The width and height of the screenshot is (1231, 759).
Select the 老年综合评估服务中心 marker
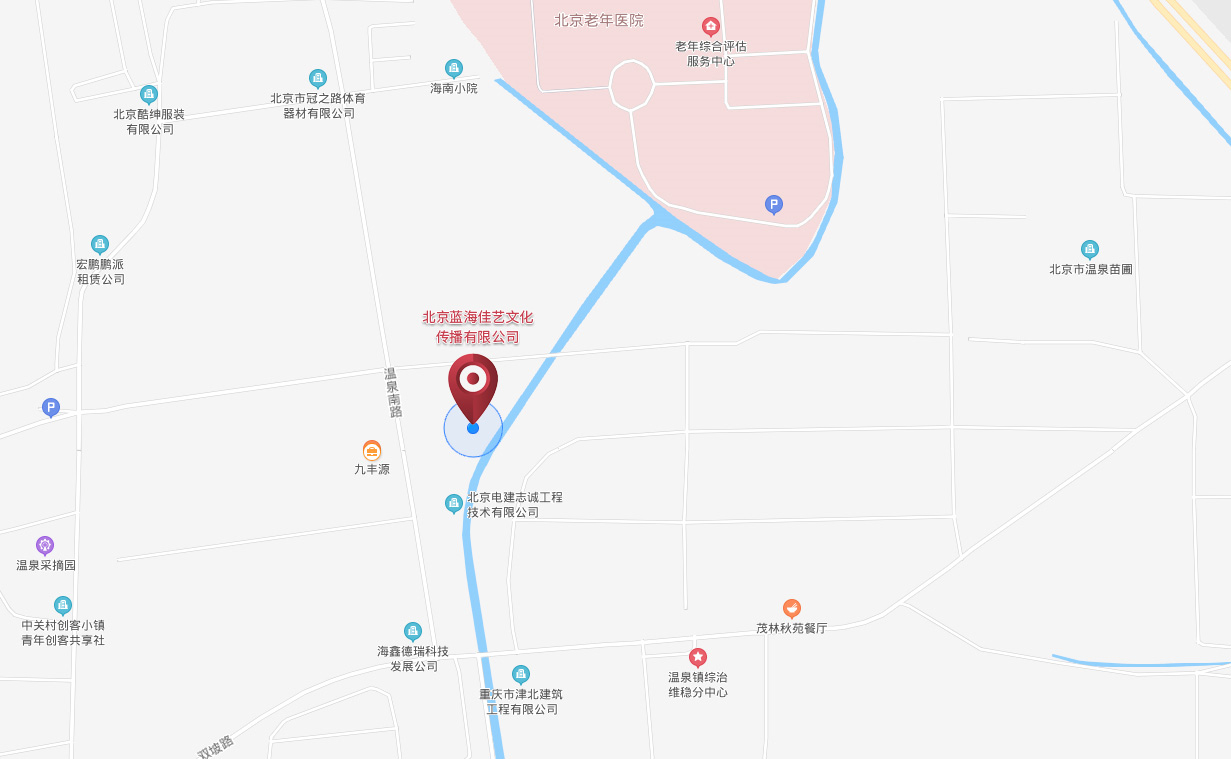coord(710,26)
